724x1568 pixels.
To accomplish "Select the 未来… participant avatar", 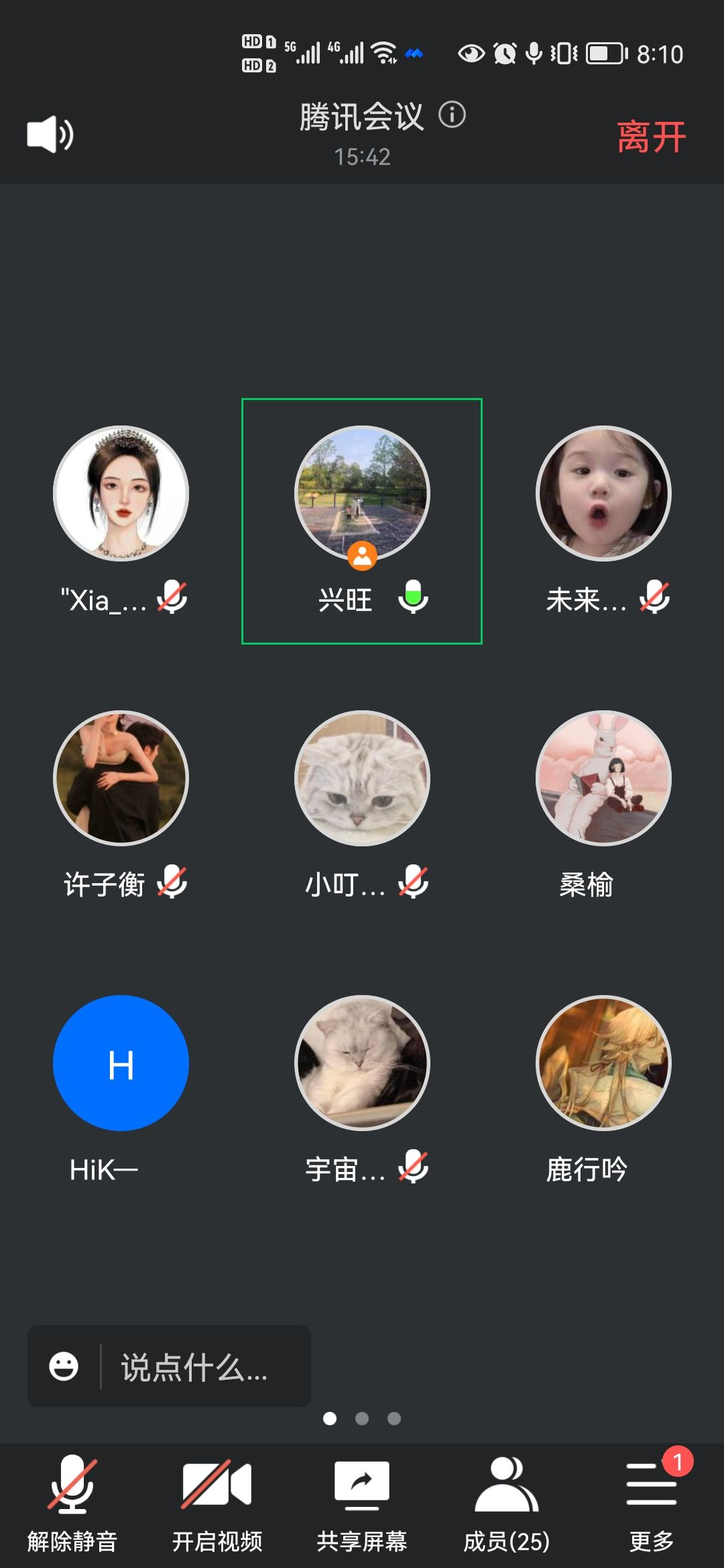I will (x=603, y=493).
